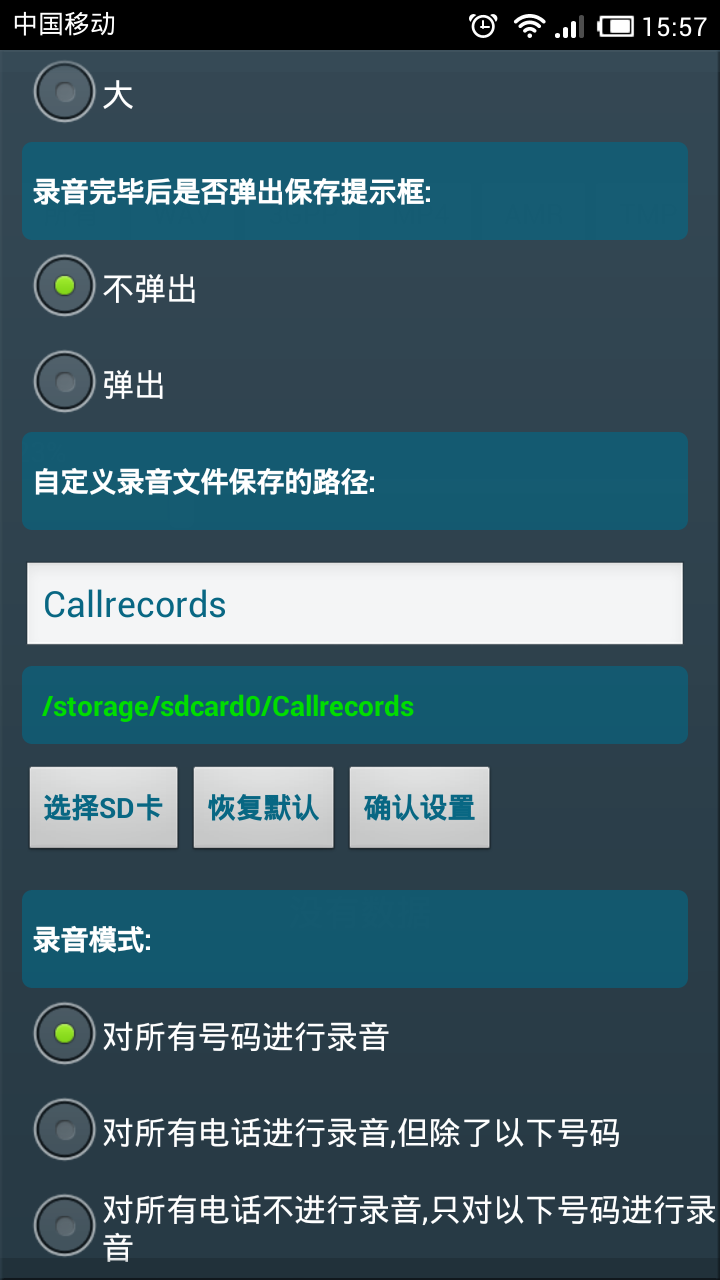The width and height of the screenshot is (720, 1280).
Task: Choose 对所有电话进行录音,但除了以下号码
Action: pos(65,1130)
